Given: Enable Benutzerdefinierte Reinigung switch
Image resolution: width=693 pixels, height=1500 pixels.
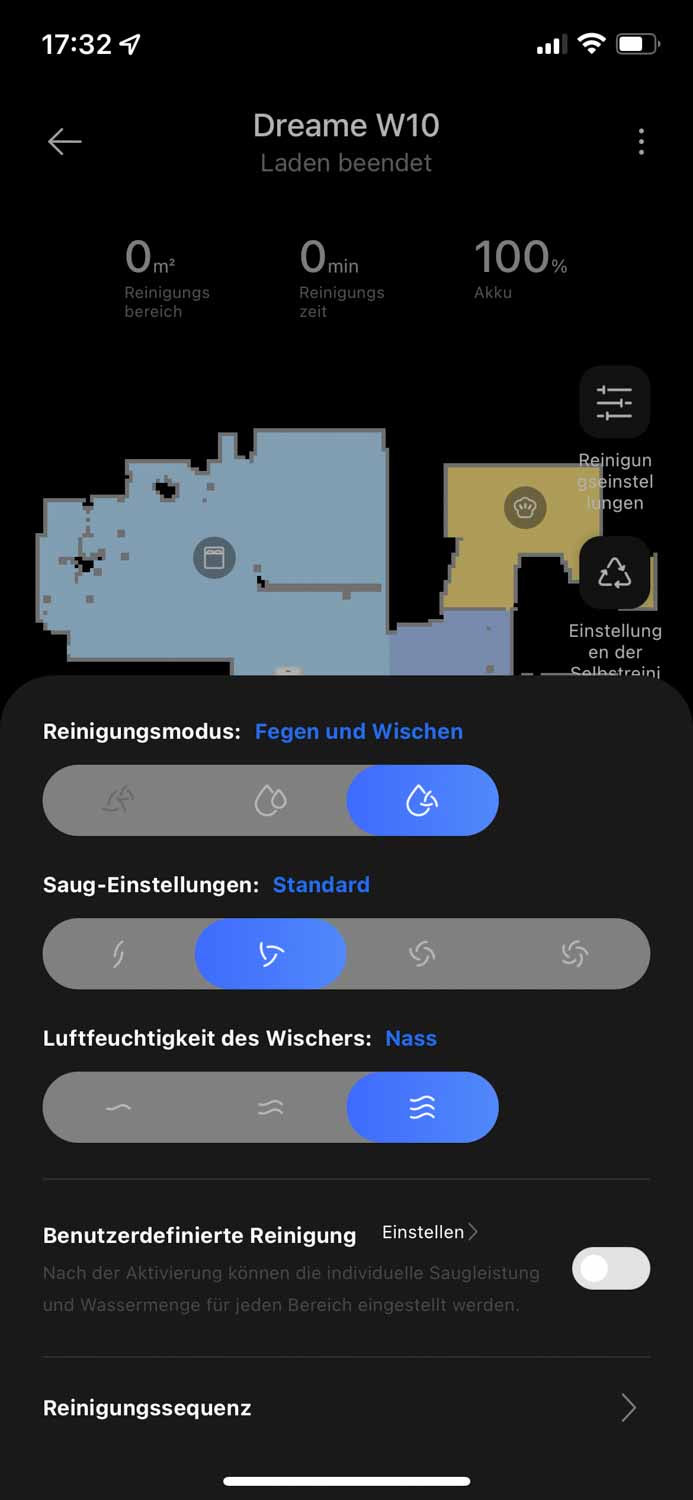Looking at the screenshot, I should (x=610, y=1268).
